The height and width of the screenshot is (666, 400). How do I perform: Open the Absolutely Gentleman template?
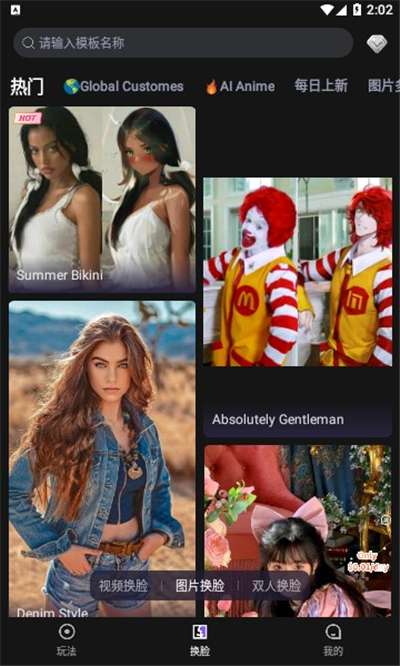tap(297, 307)
